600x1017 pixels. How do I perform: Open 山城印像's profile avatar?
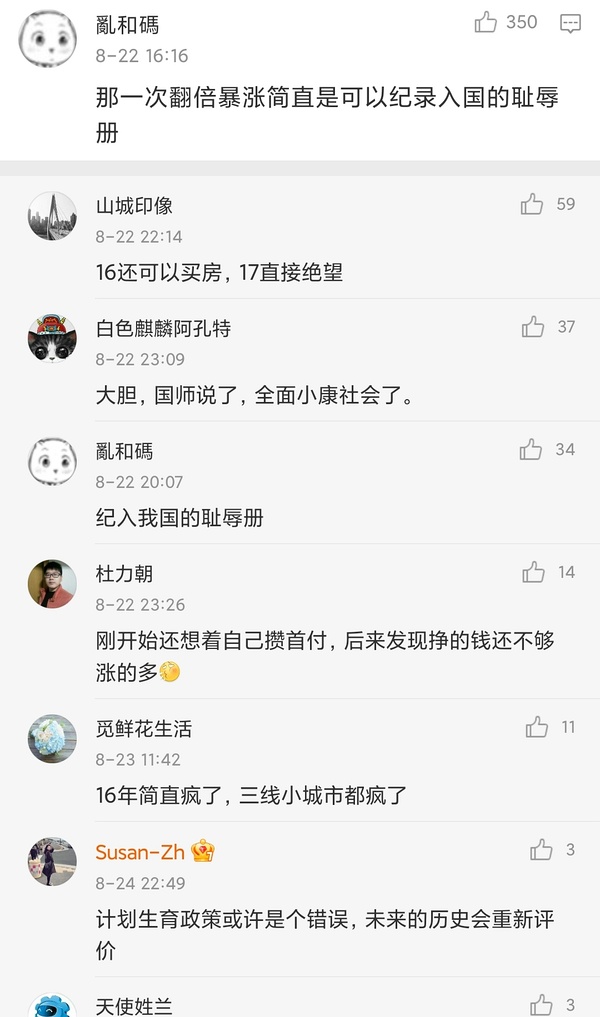52,216
